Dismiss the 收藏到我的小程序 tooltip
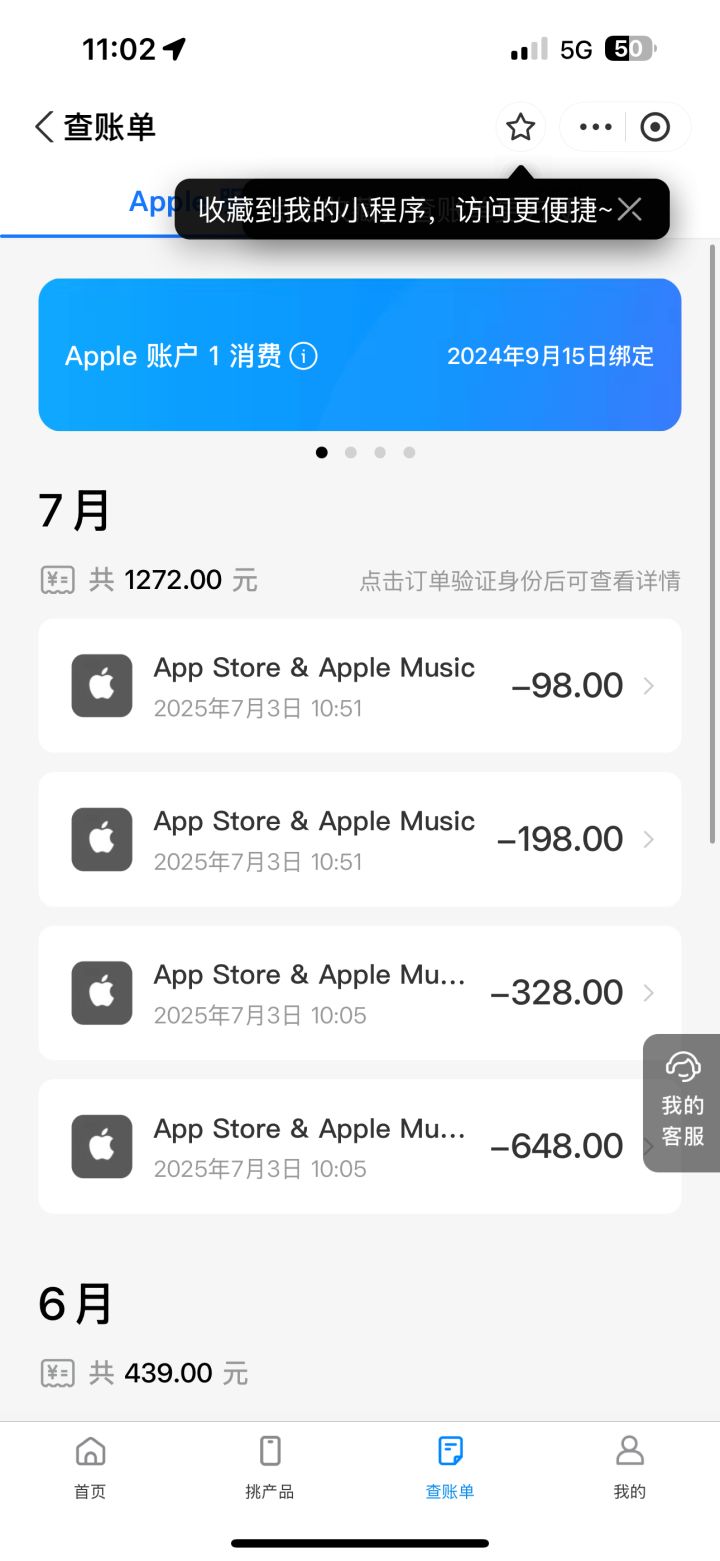 (x=629, y=209)
